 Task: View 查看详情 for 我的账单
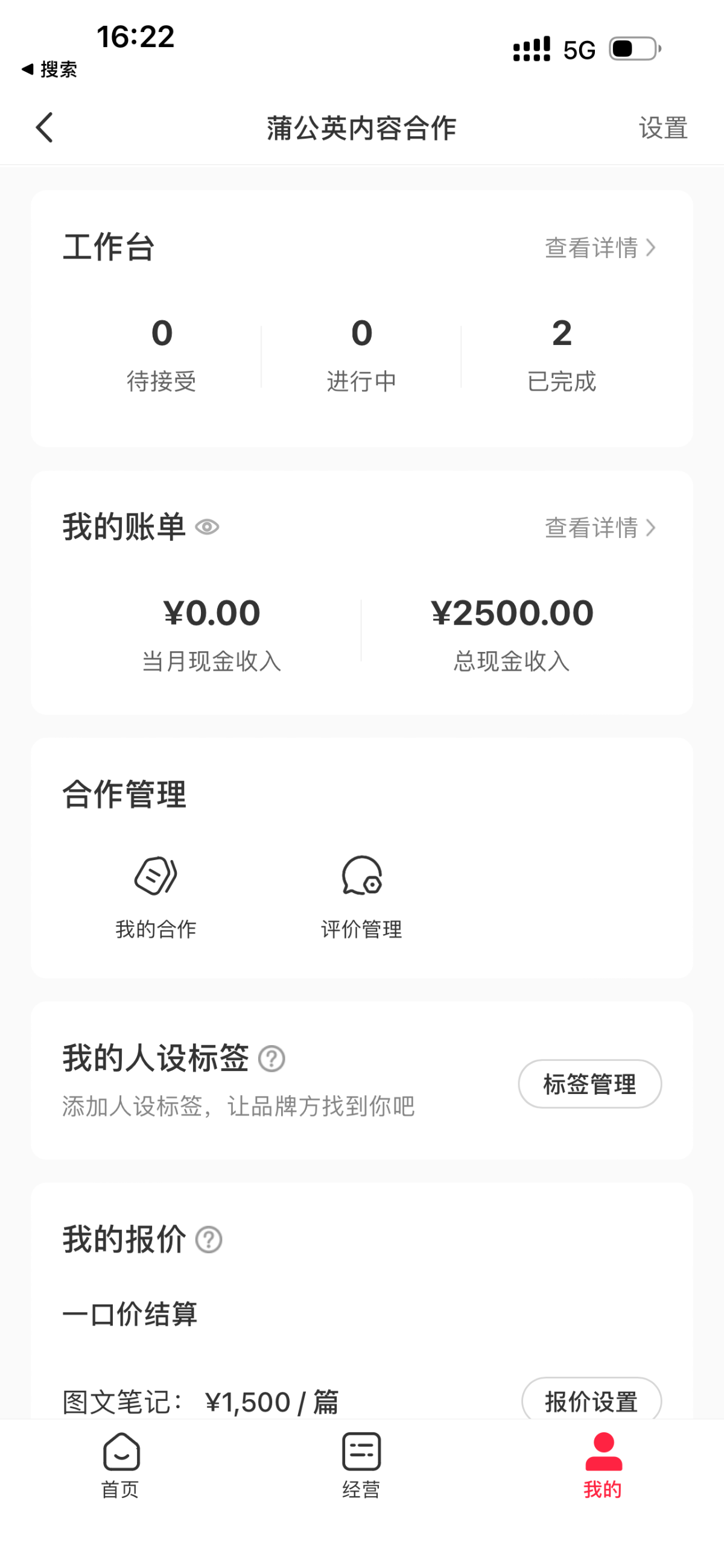point(600,528)
